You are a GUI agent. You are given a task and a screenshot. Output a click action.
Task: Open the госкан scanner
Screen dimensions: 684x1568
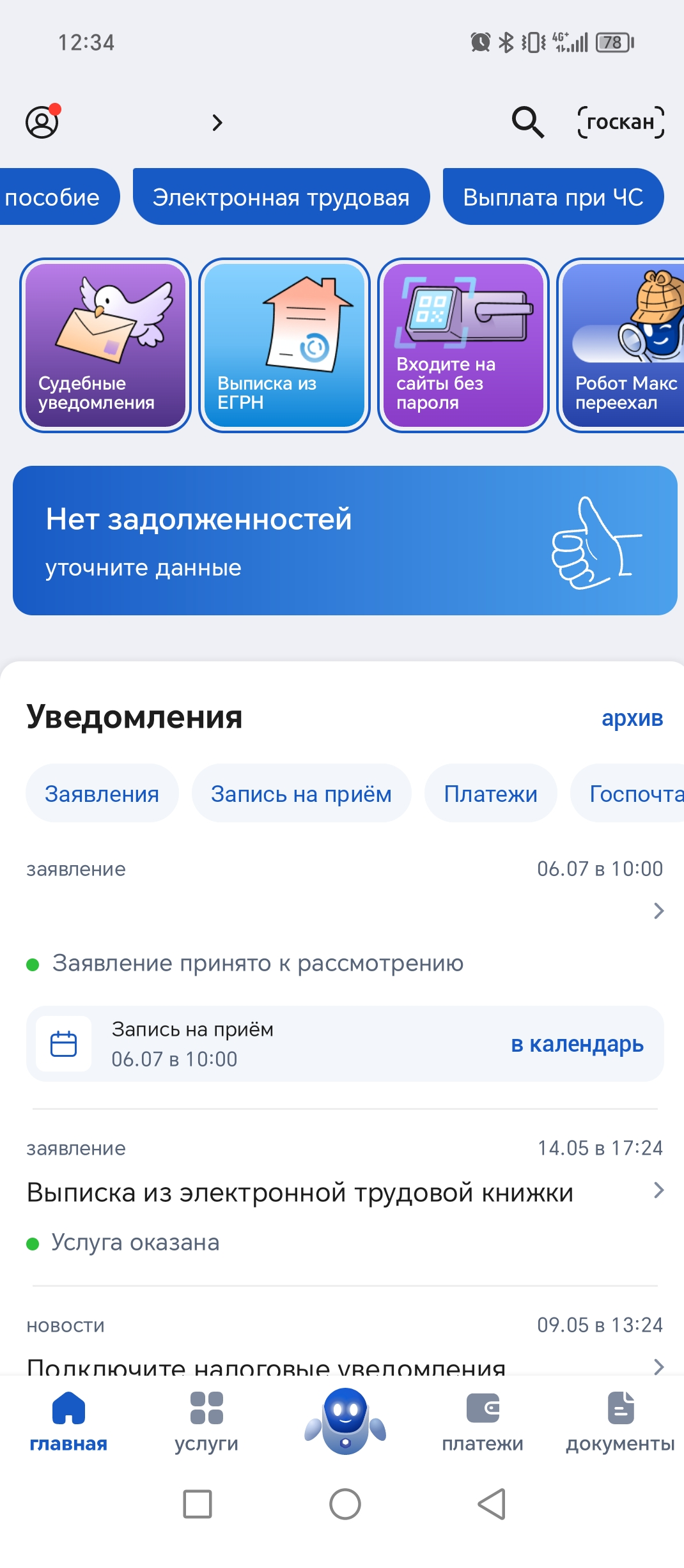point(621,121)
